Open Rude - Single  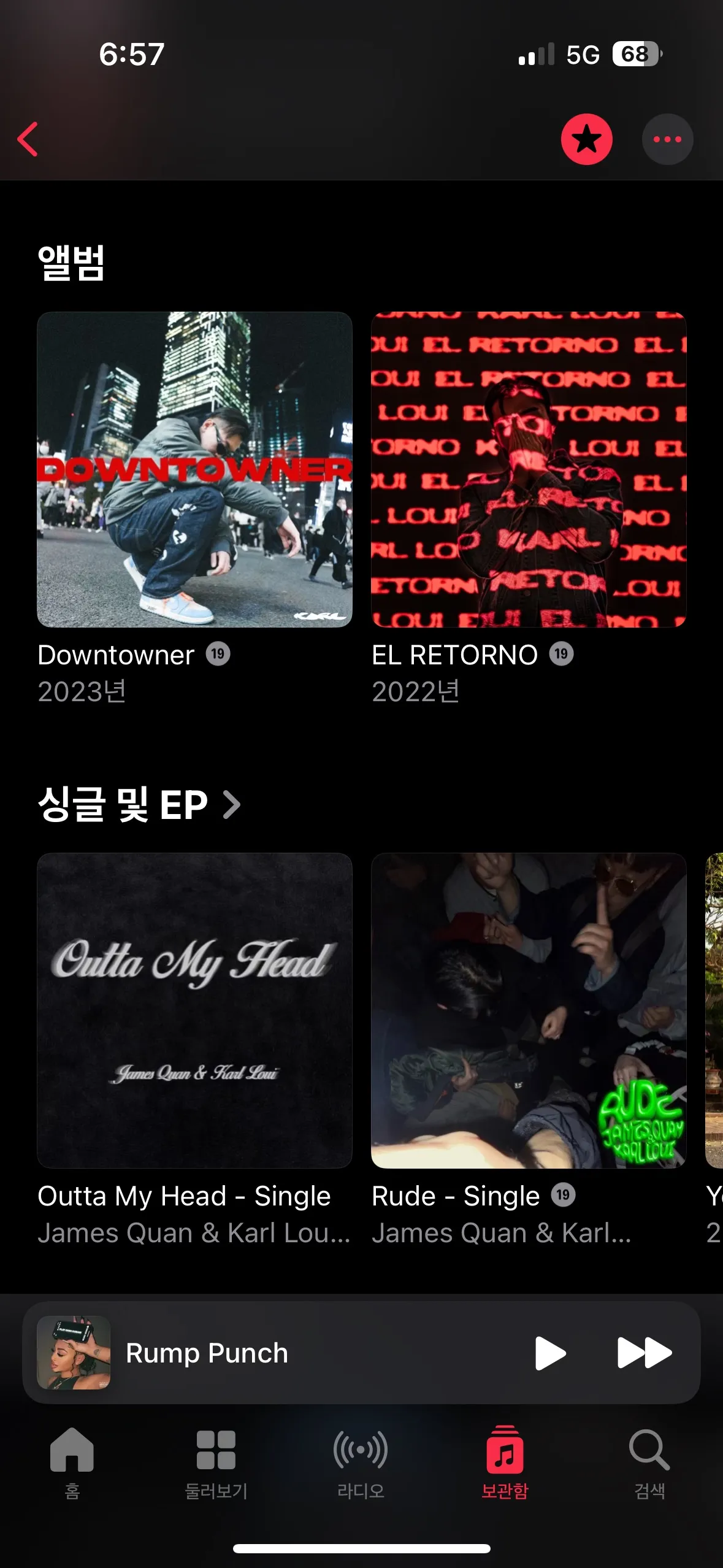point(528,1010)
